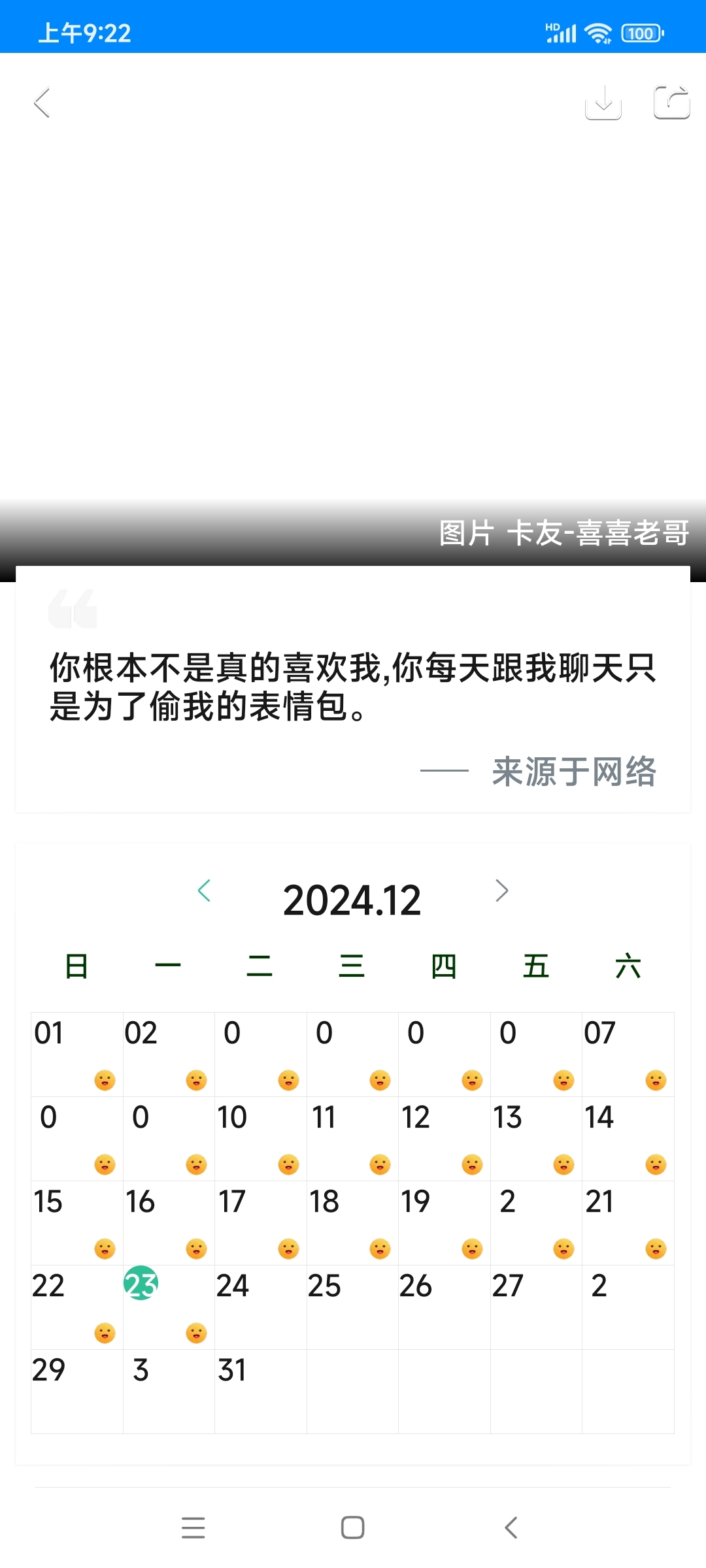The width and height of the screenshot is (706, 1568).
Task: Open the entry for December 07
Action: 628,1054
